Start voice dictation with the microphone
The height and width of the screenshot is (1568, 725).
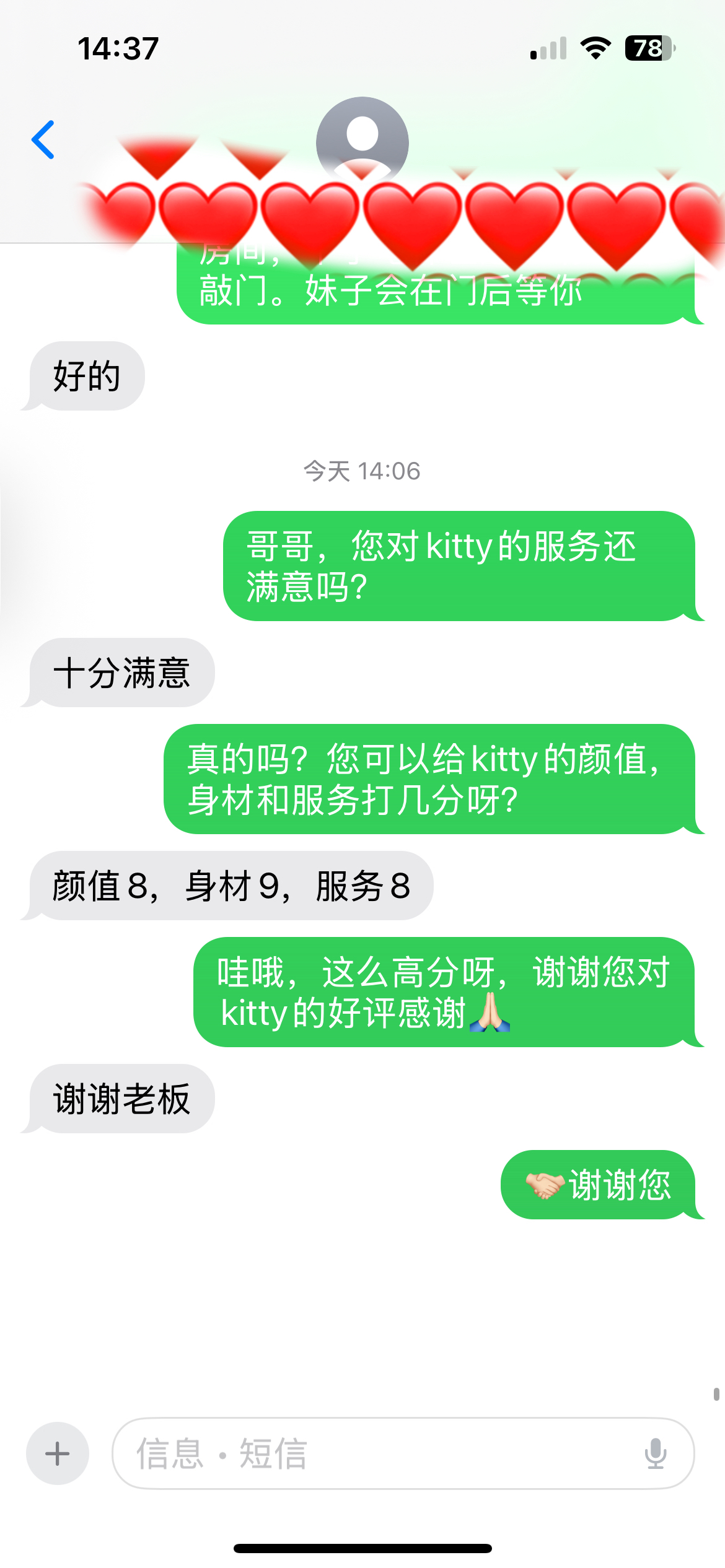[x=655, y=1453]
